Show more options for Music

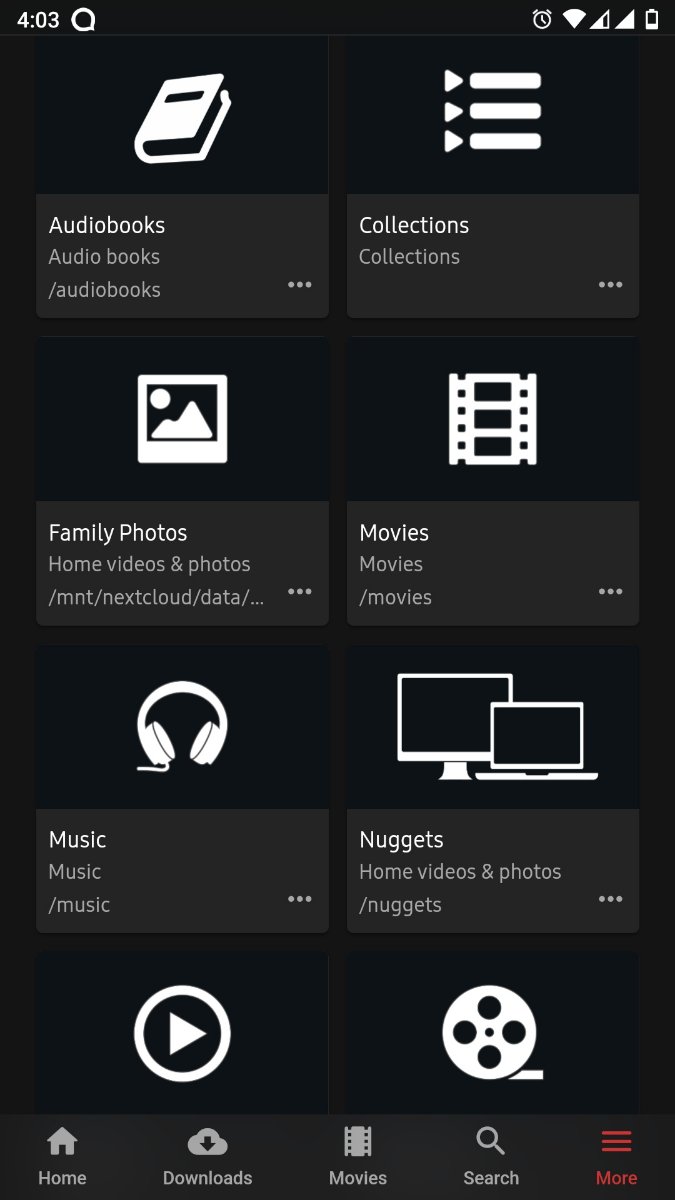300,899
